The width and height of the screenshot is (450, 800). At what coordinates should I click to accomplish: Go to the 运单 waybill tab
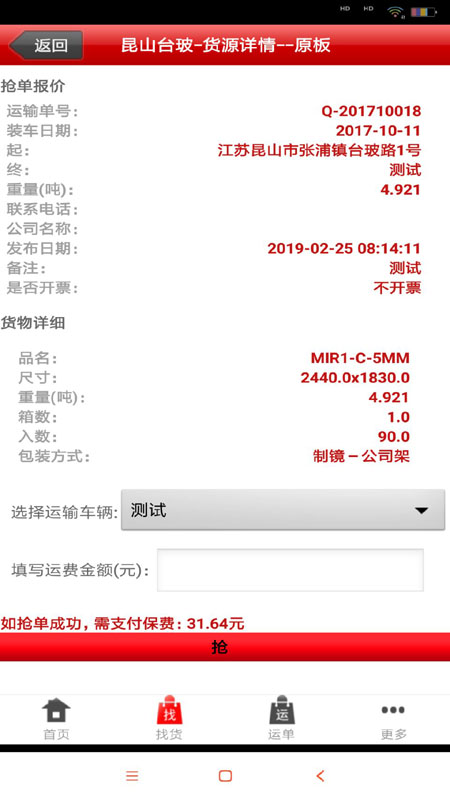click(x=282, y=720)
